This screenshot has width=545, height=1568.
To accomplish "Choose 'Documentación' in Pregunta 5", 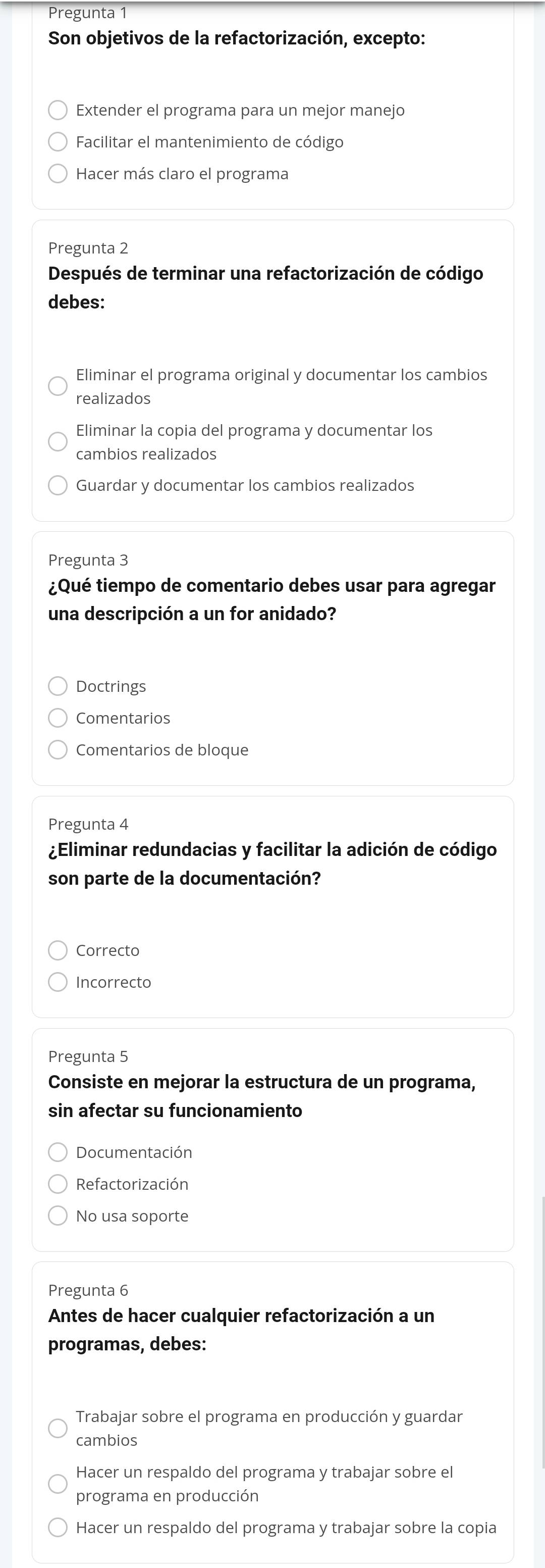I will tap(58, 1153).
